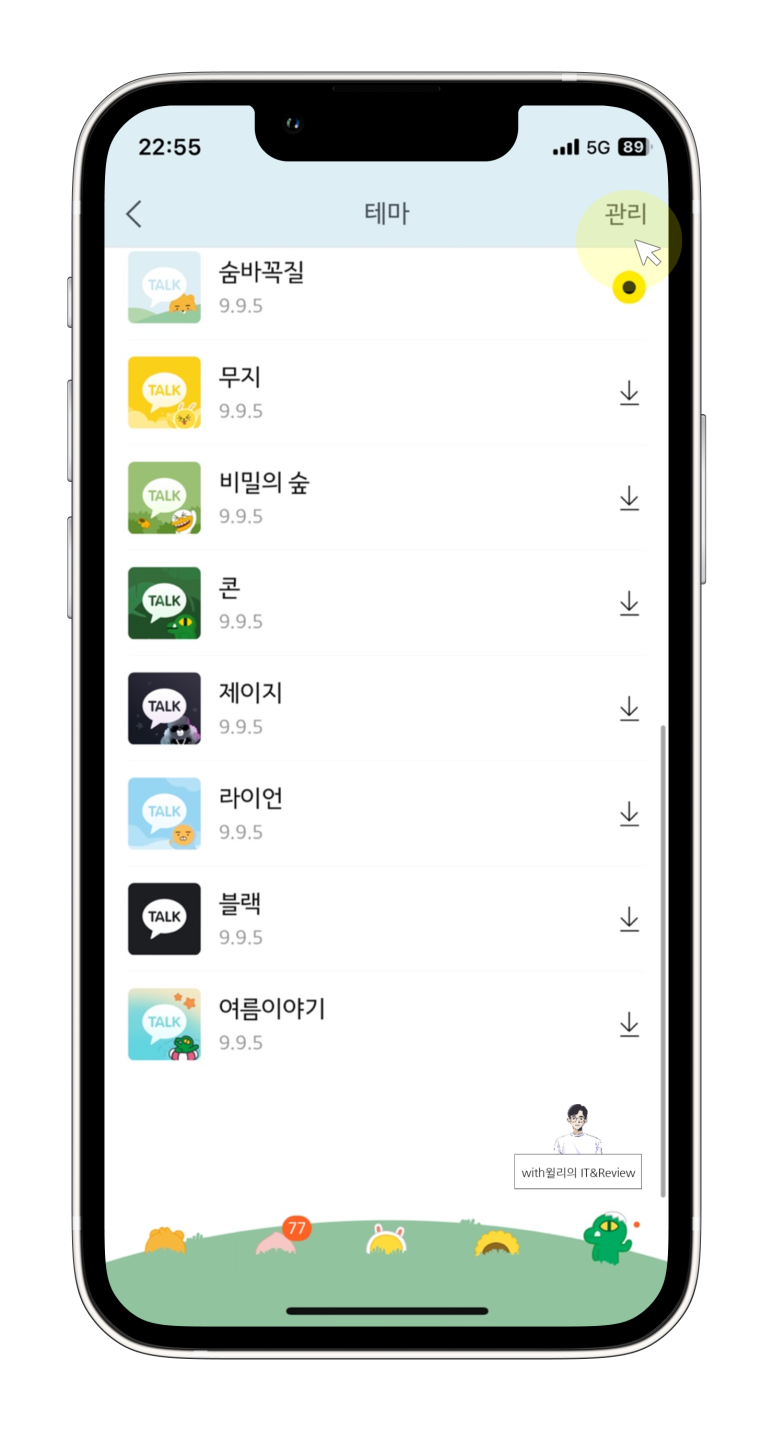Download the 비밀의 숲 theme

click(x=629, y=498)
